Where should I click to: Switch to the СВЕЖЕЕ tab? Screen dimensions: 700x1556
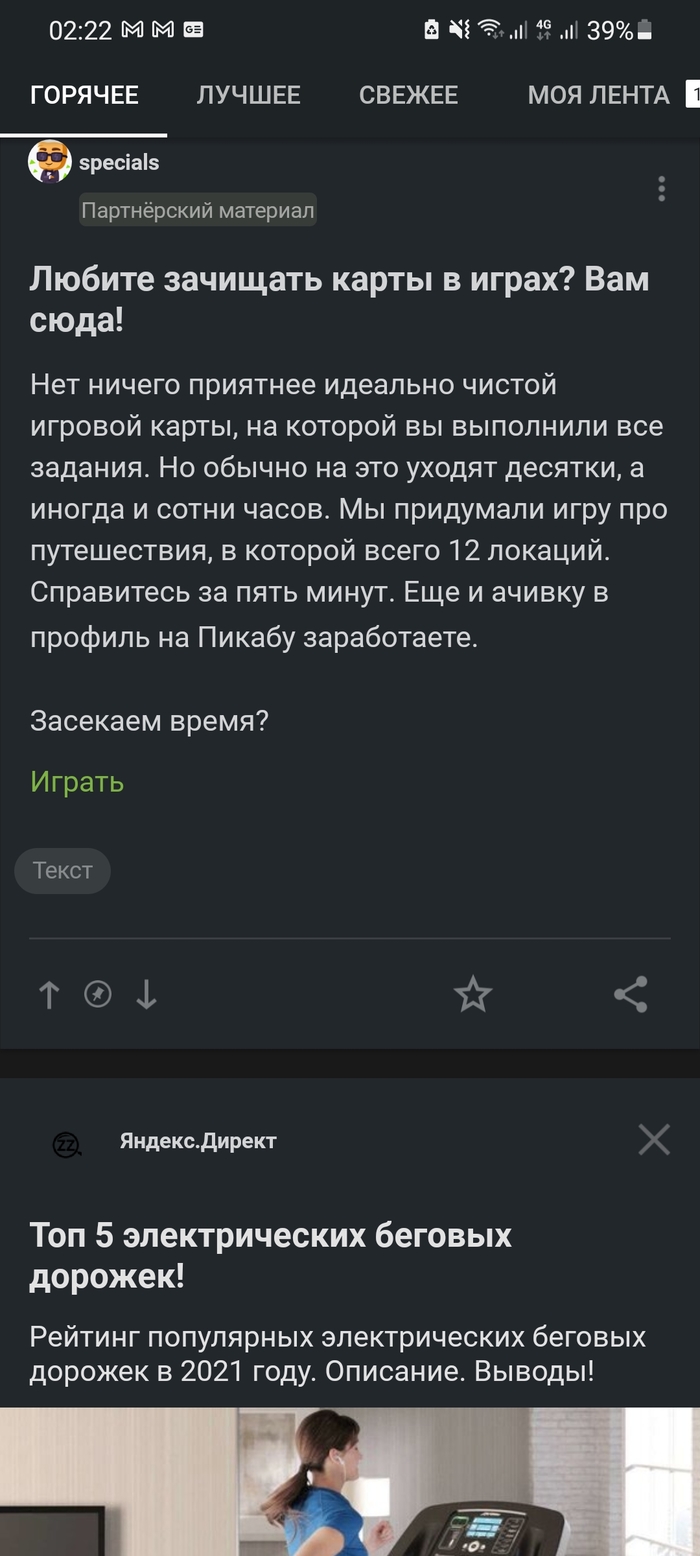(x=408, y=95)
